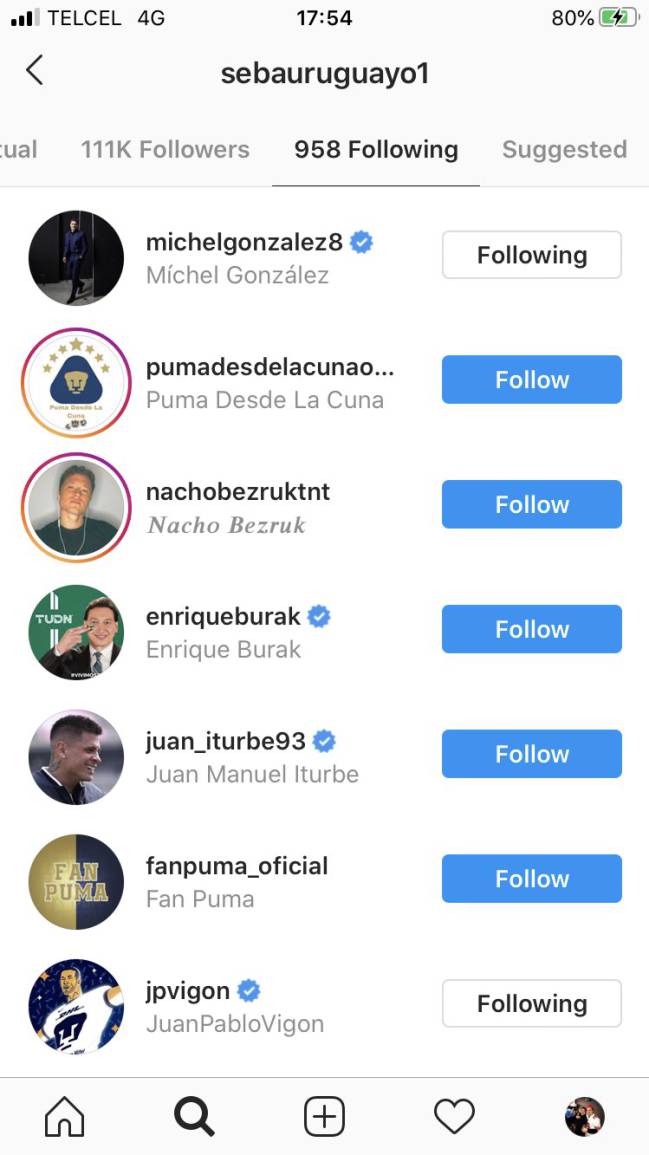
Task: Follow enriqueburak
Action: (x=531, y=630)
